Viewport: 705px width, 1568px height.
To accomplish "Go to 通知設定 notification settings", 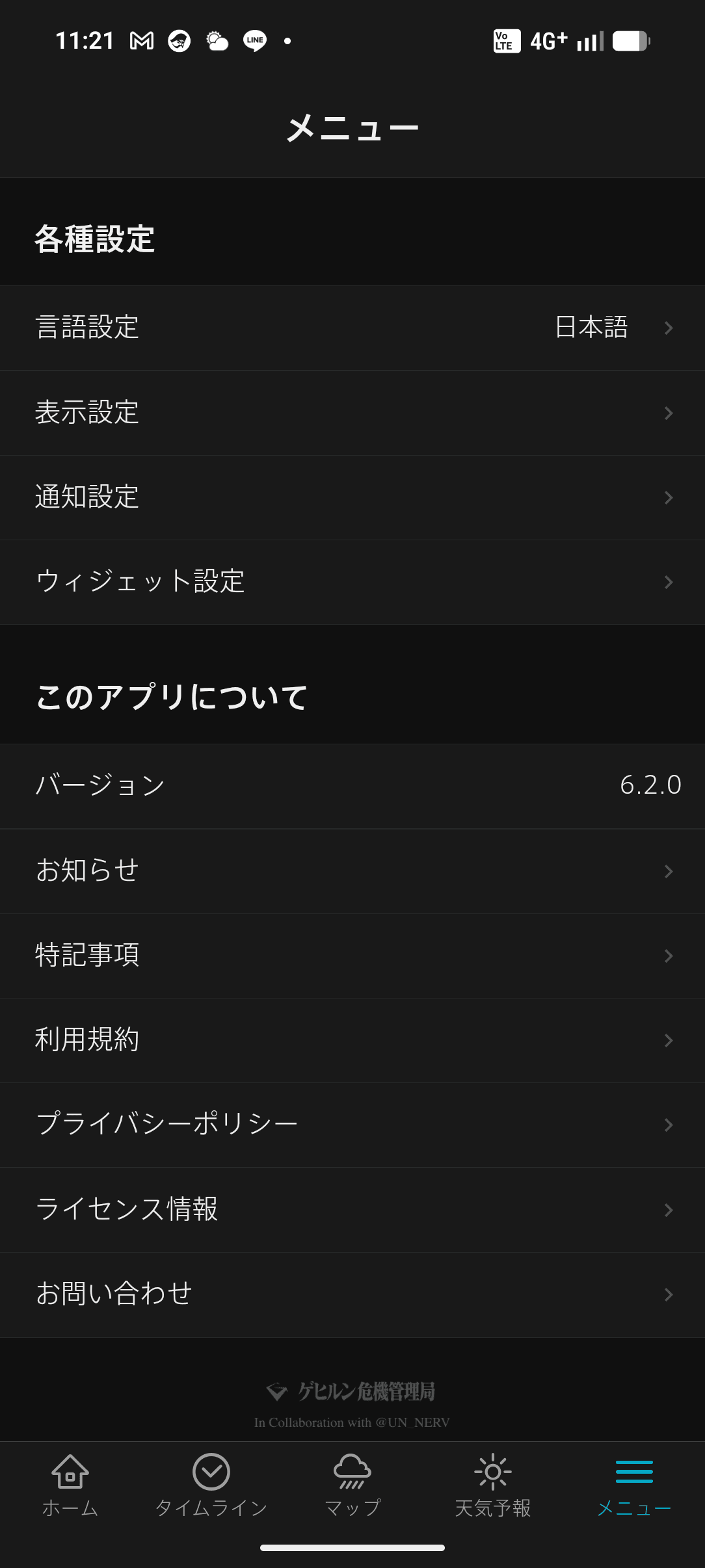I will pyautogui.click(x=352, y=497).
